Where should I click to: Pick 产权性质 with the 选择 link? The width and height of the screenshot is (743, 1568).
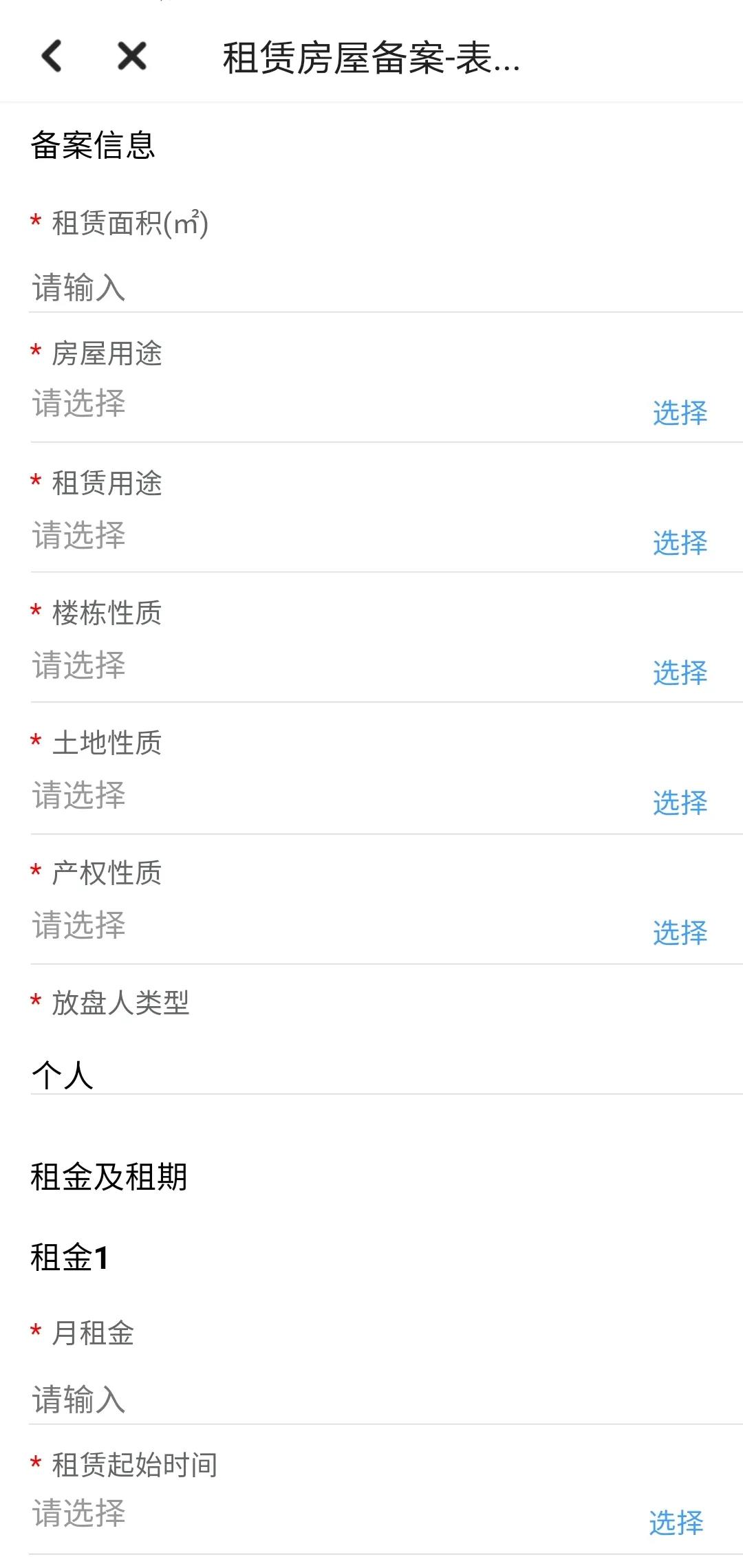tap(679, 933)
